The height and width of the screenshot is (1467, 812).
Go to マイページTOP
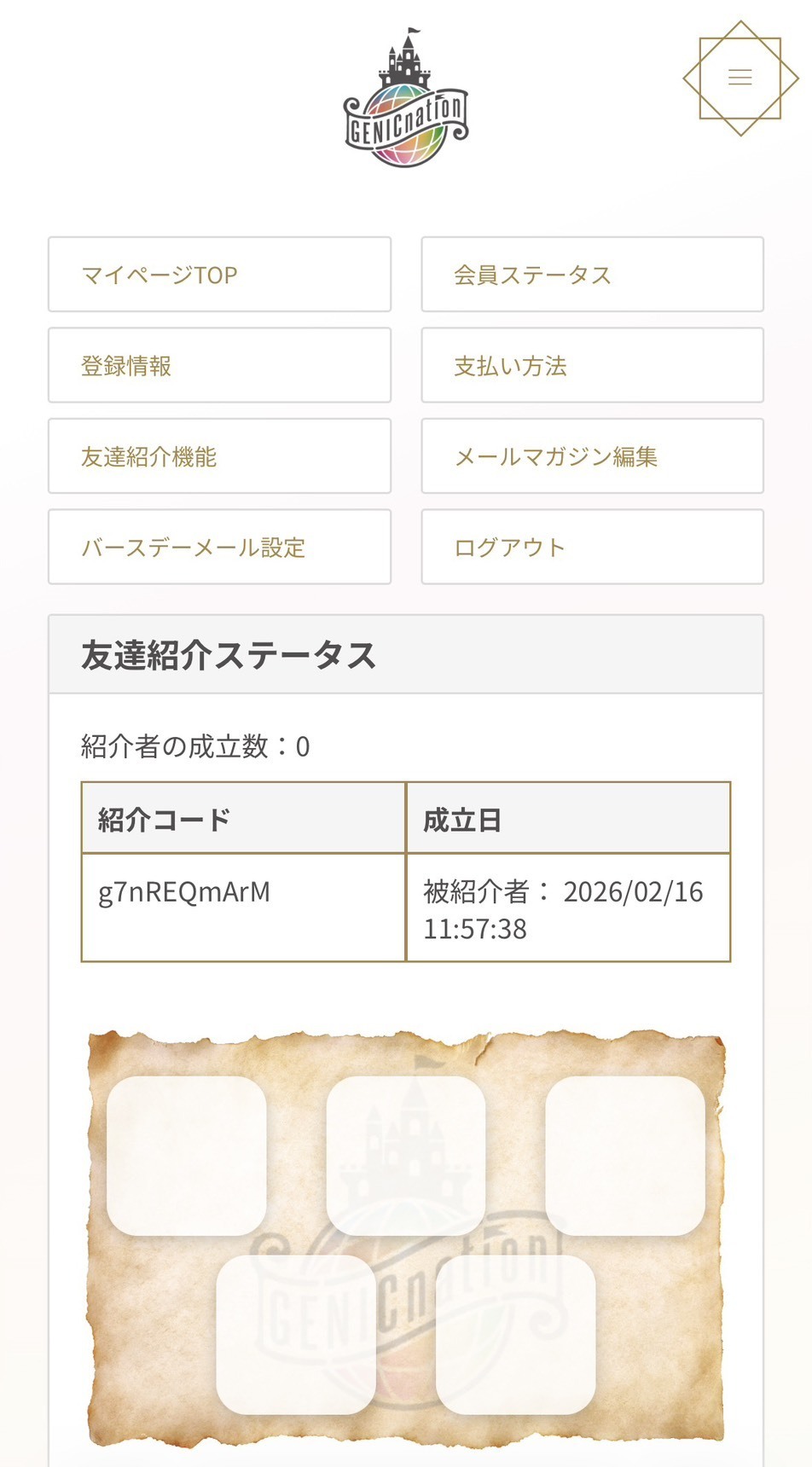click(219, 275)
